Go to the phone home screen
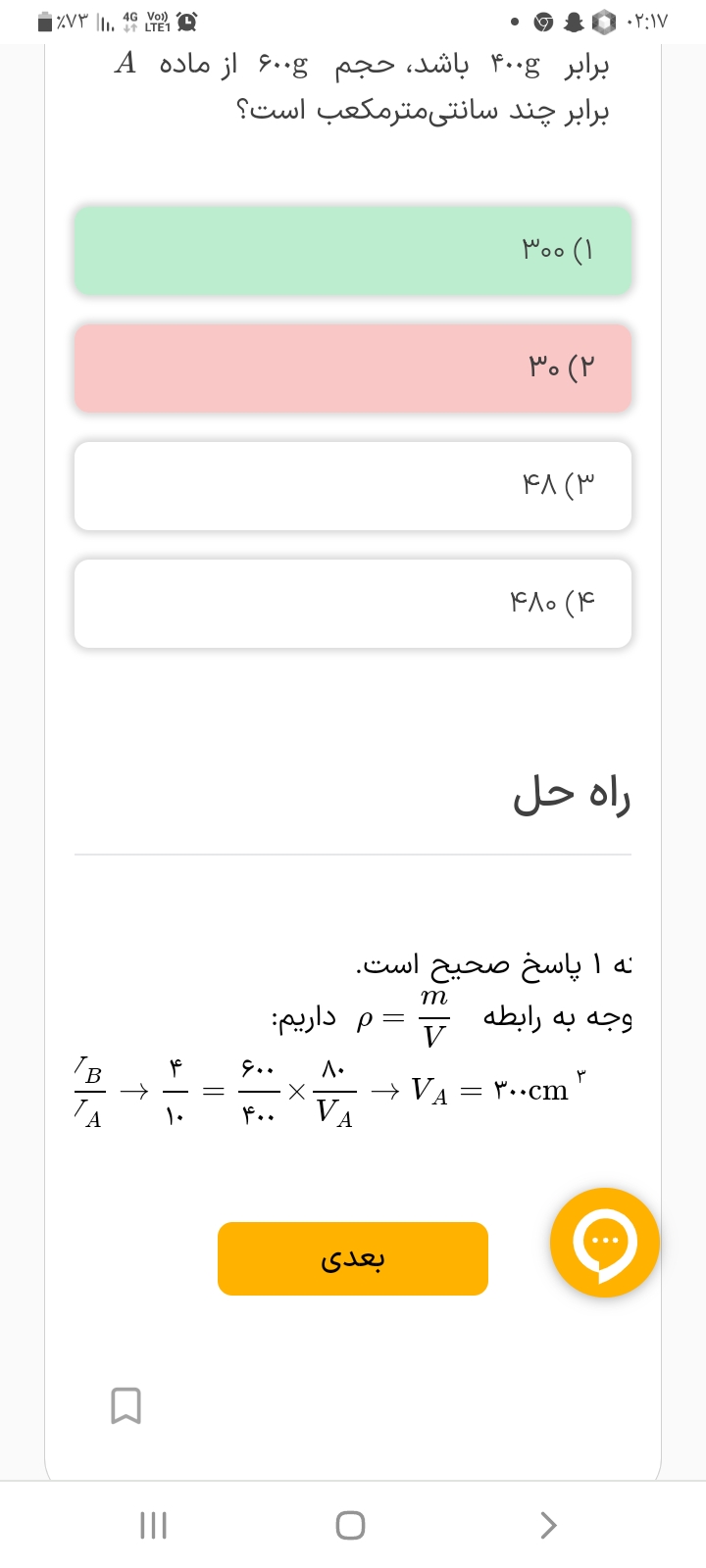Image resolution: width=706 pixels, height=1568 pixels. tap(350, 1525)
